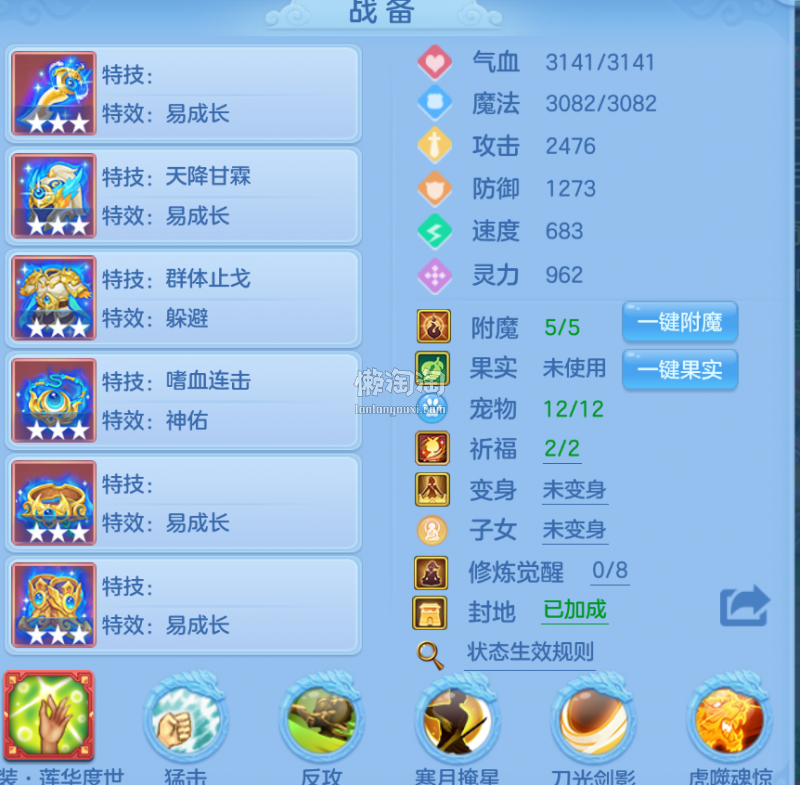Select the 子女 未变身 status

574,530
